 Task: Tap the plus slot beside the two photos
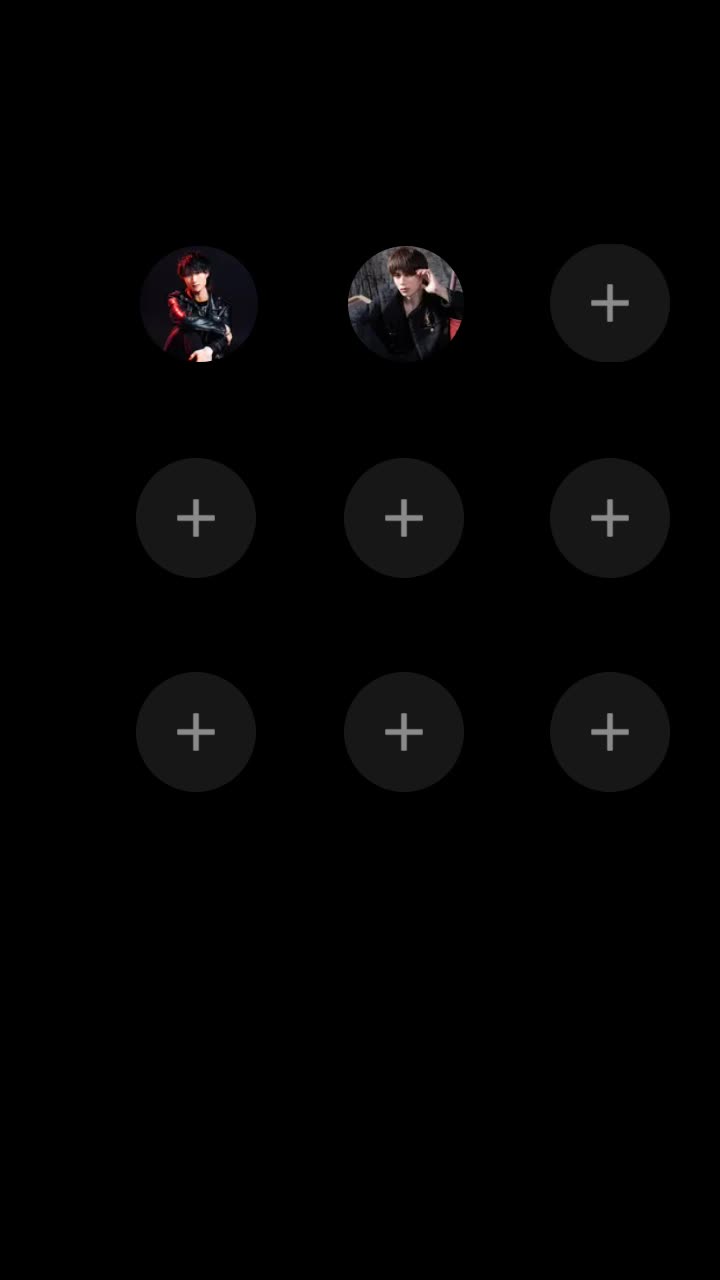pos(610,303)
